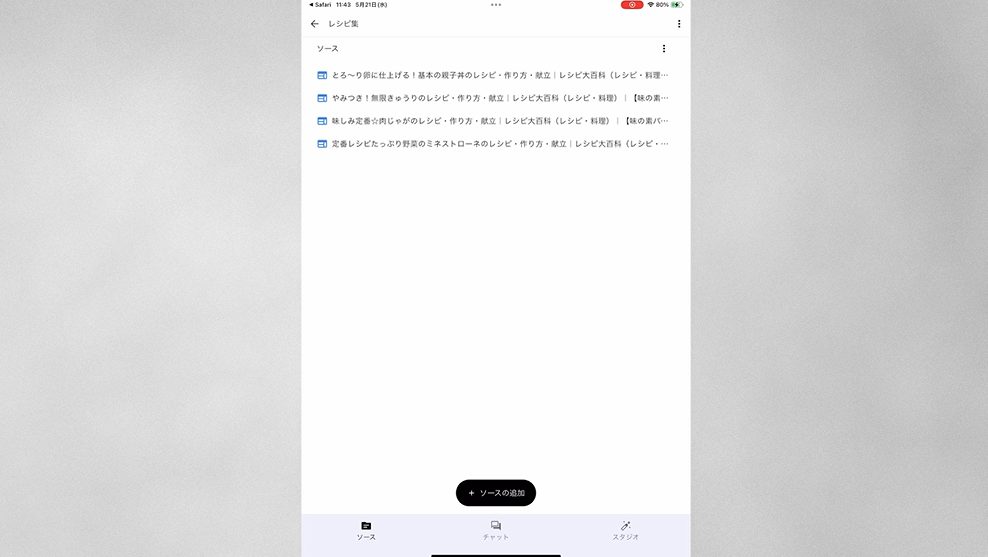Go back from レシピ集 notebook
Screen dimensions: 988x557
pyautogui.click(x=315, y=23)
